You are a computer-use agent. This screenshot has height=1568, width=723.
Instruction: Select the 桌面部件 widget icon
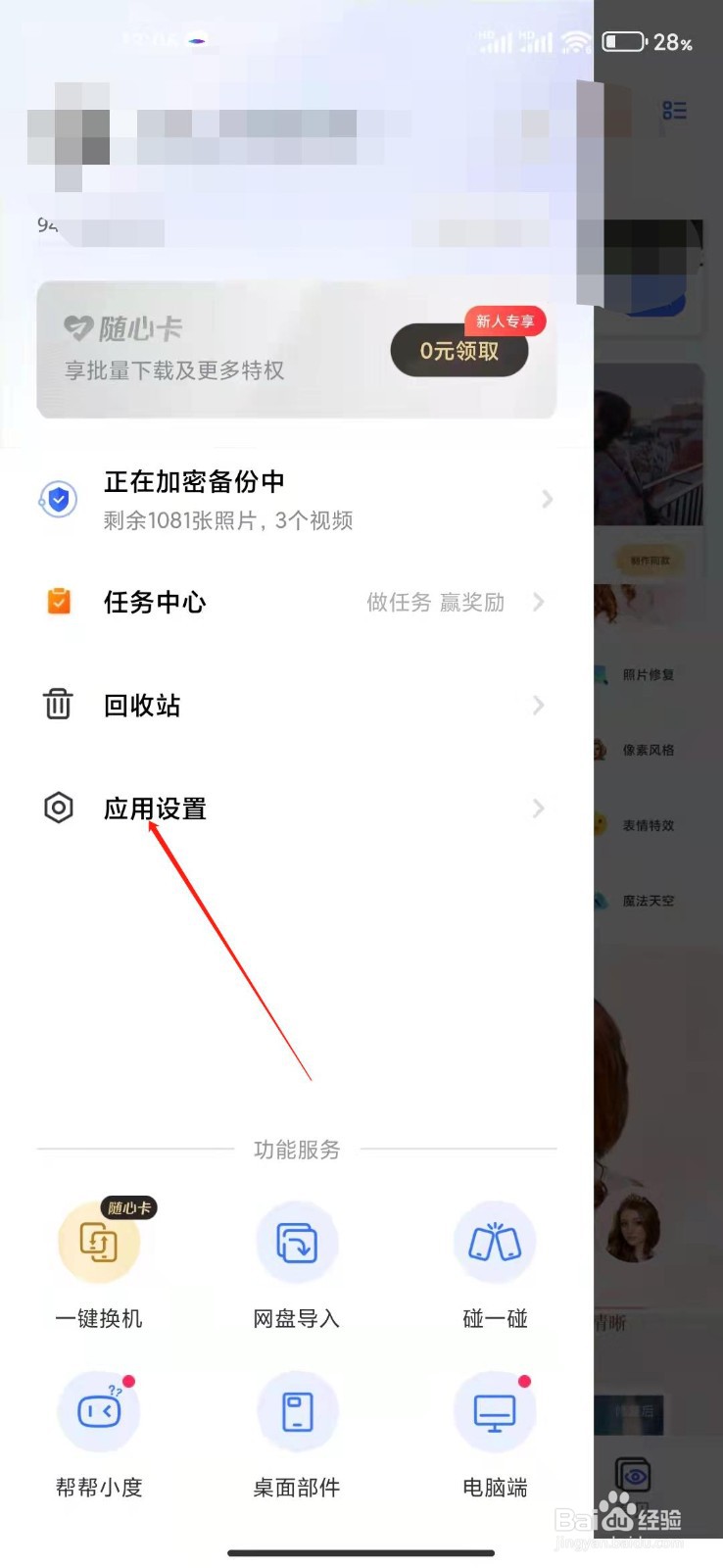point(297,1411)
